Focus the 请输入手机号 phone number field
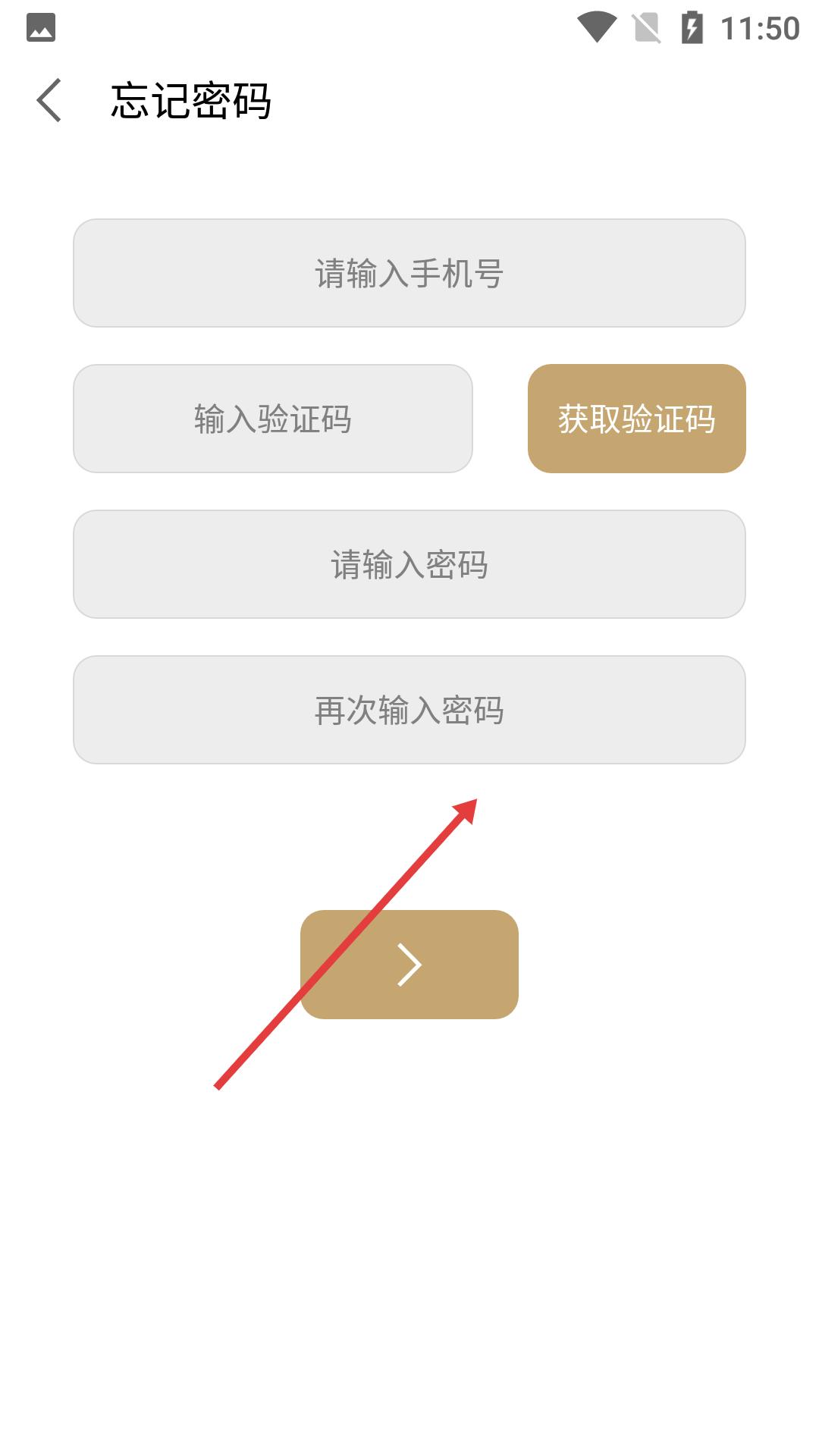819x1456 pixels. [409, 273]
